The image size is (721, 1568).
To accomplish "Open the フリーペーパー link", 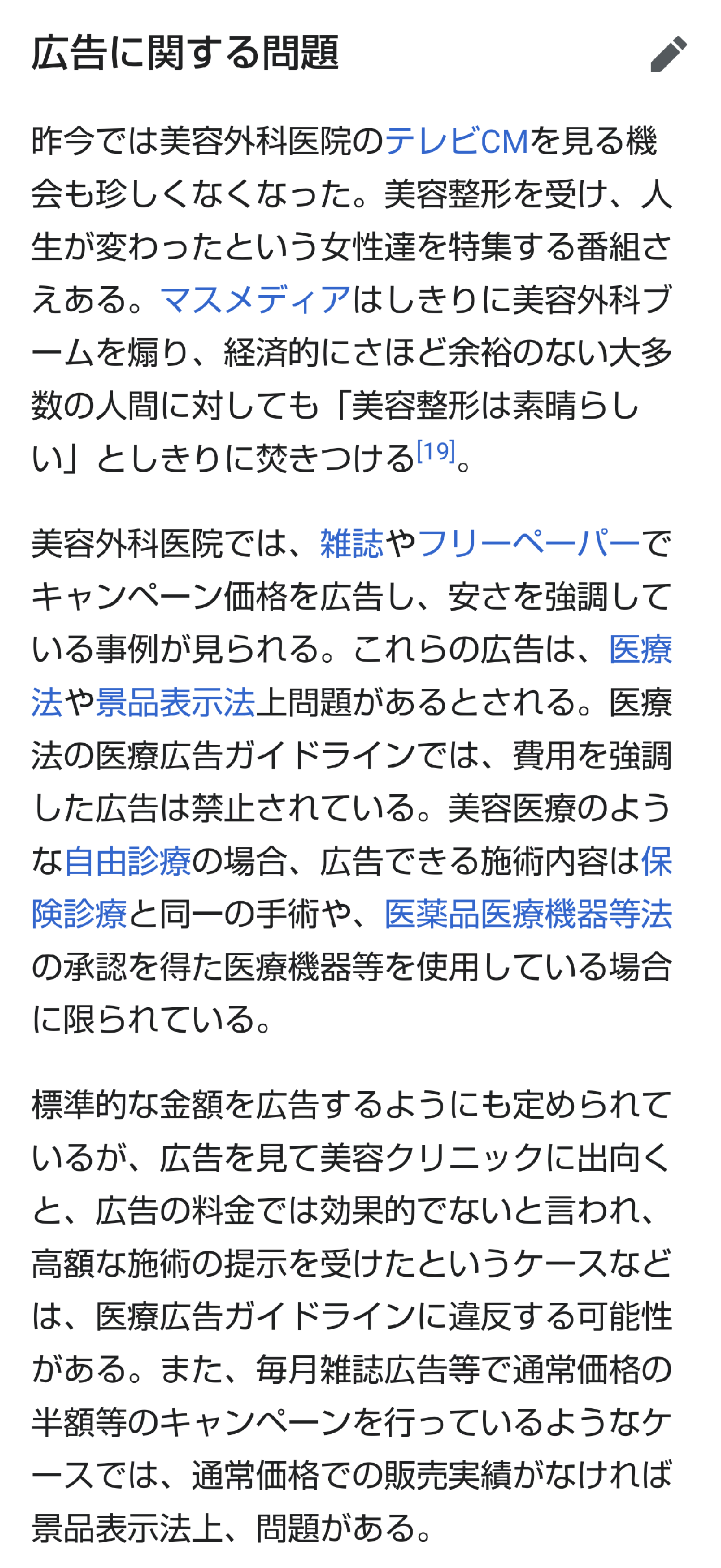I will [528, 544].
